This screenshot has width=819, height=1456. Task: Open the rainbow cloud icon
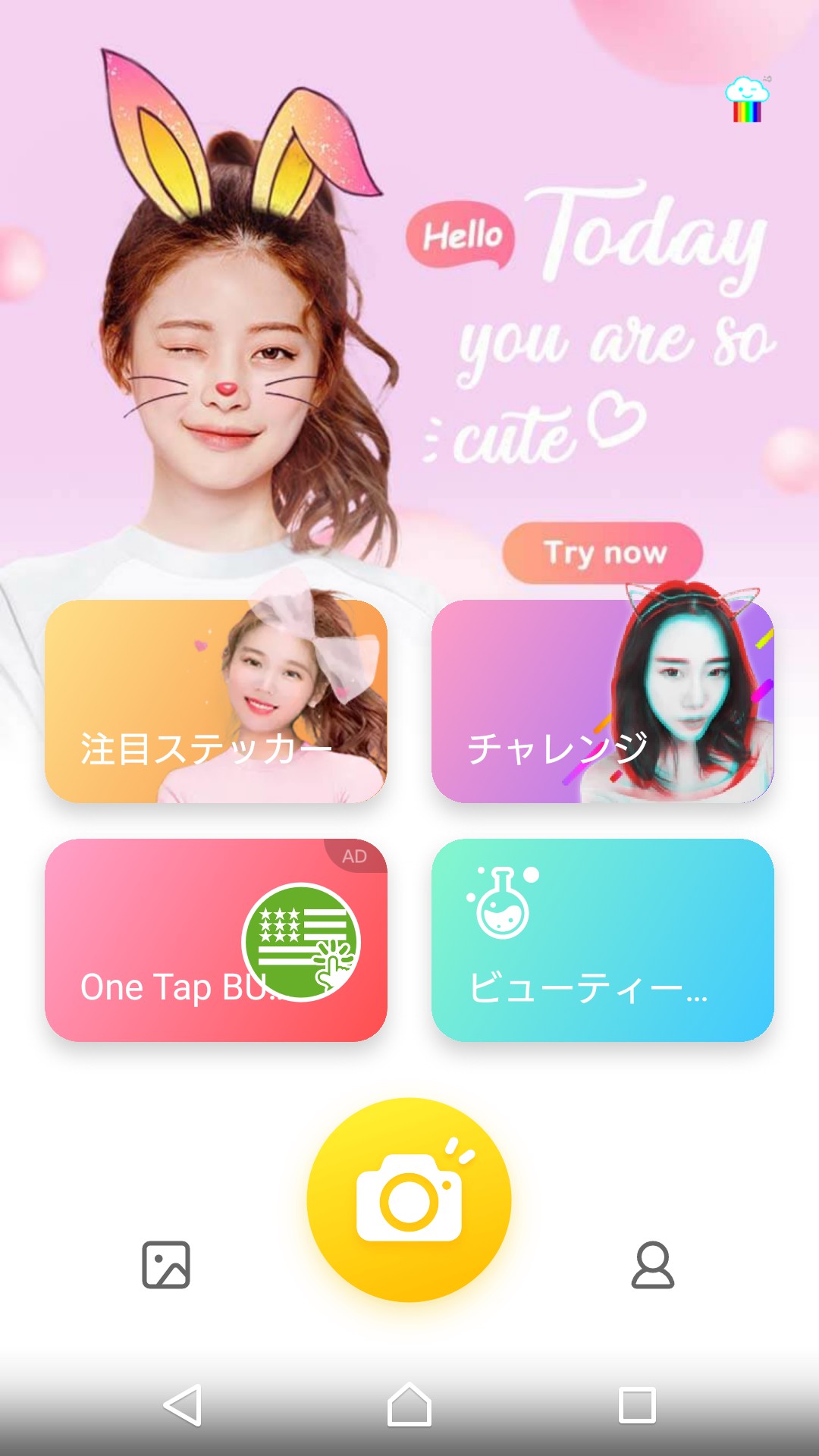coord(747,100)
